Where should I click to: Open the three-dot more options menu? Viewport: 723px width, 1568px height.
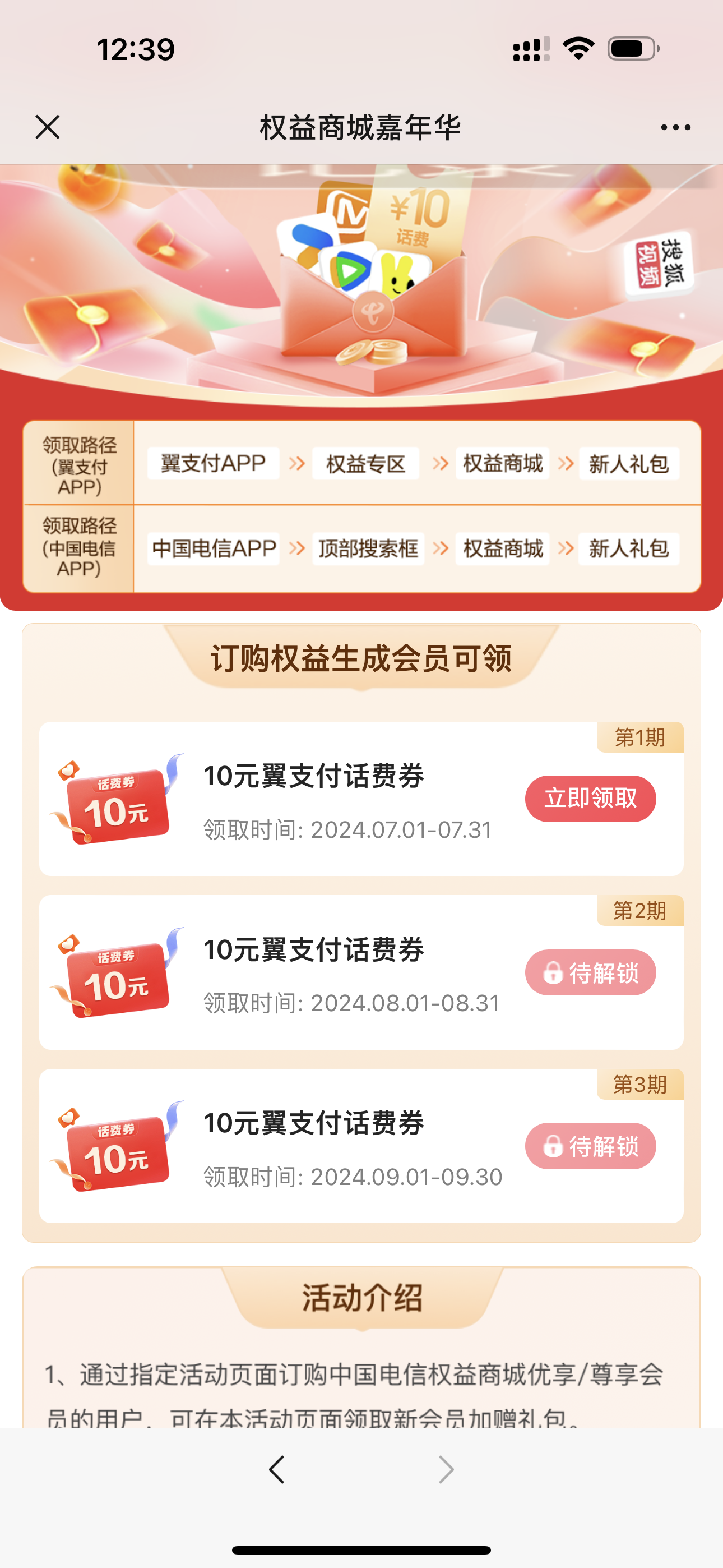pos(675,127)
